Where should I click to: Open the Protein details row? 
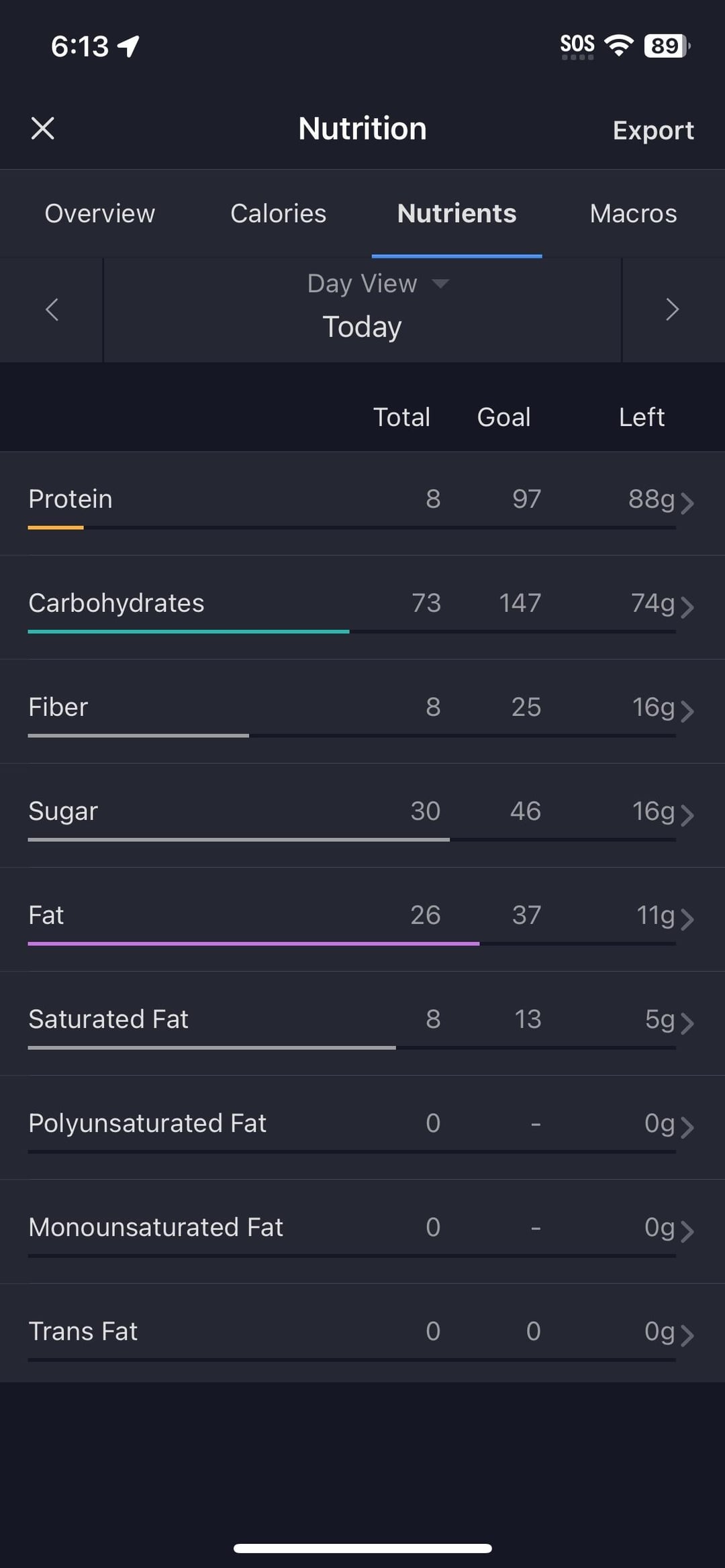[362, 504]
